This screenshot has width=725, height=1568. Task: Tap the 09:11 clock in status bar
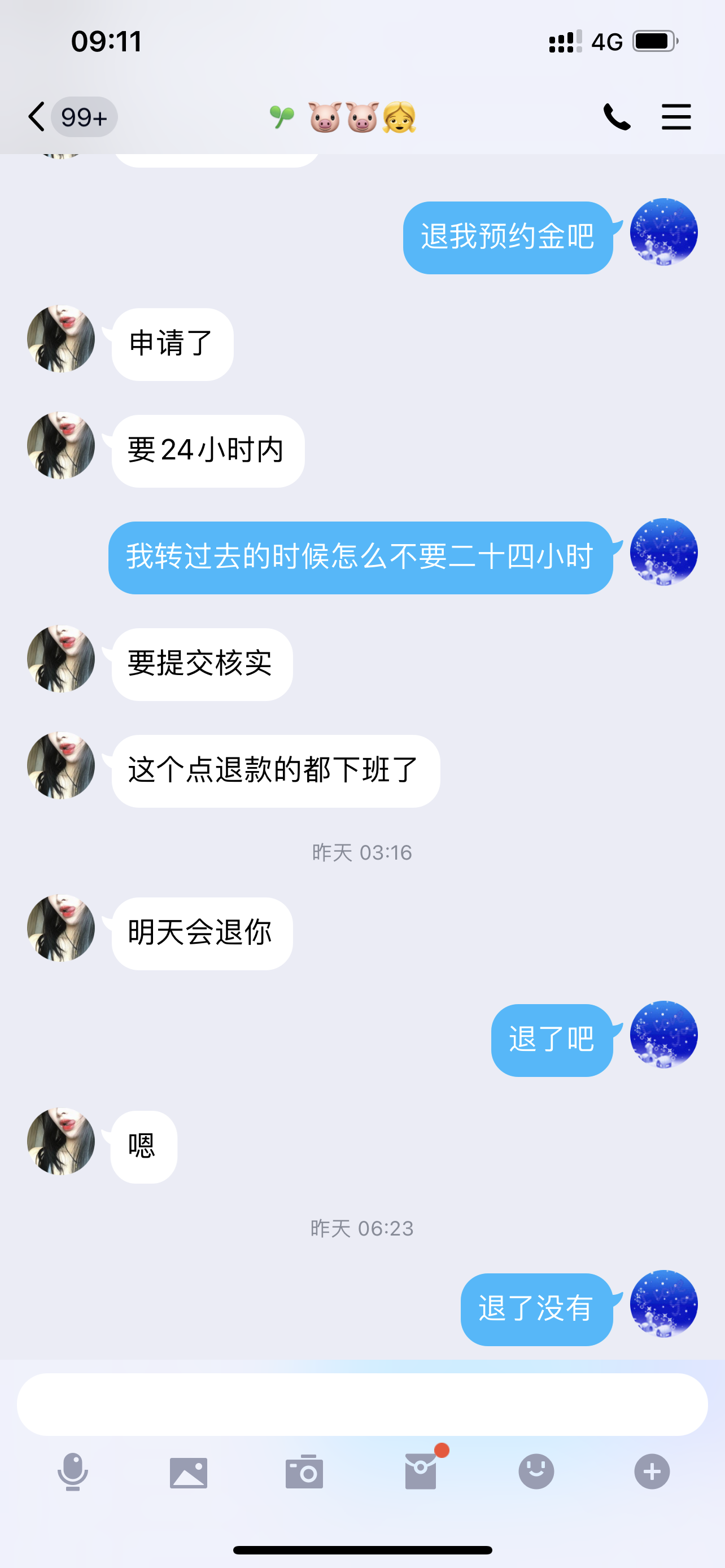(106, 40)
